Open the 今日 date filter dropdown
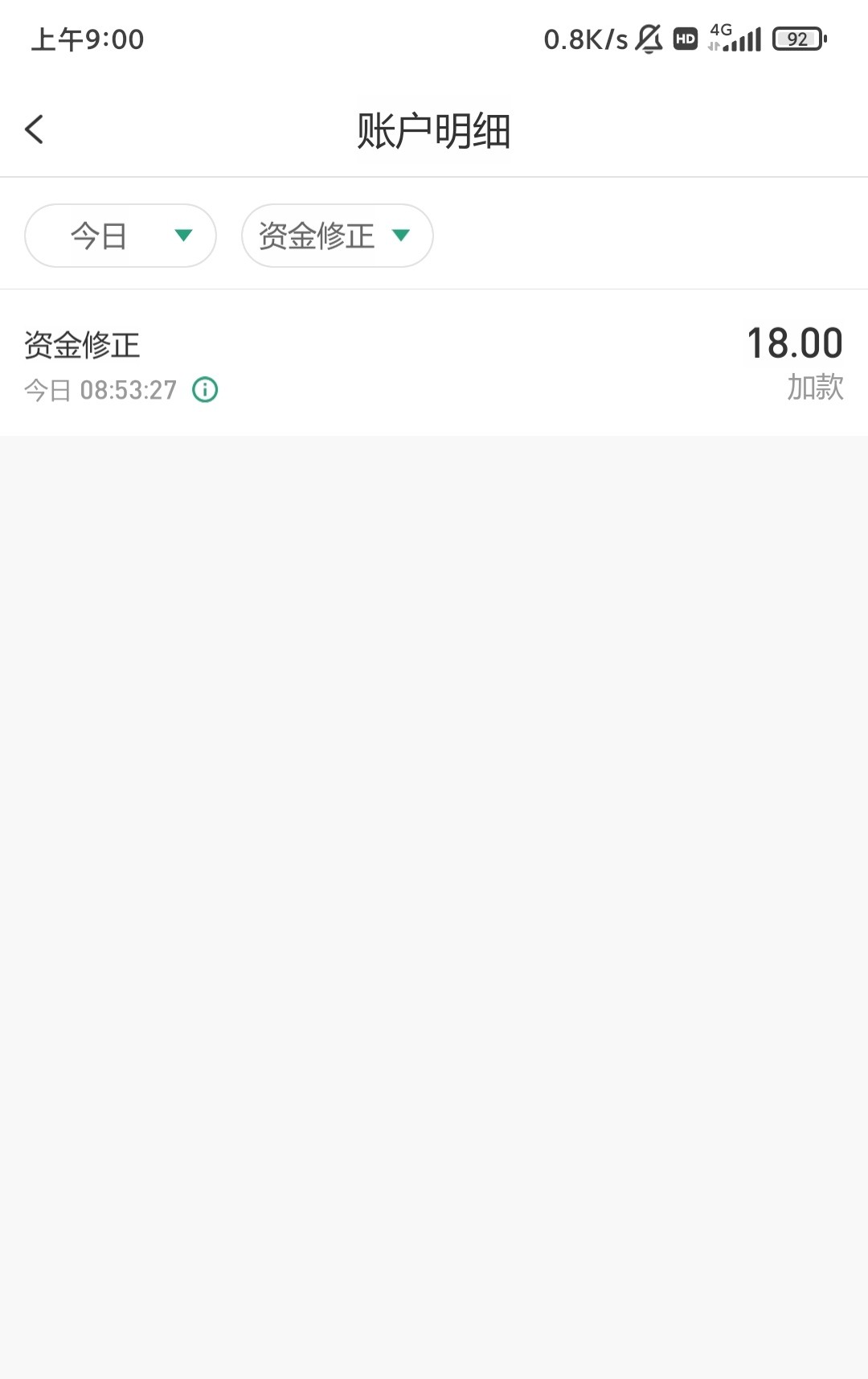Screen dimensions: 868x1379 [x=121, y=236]
